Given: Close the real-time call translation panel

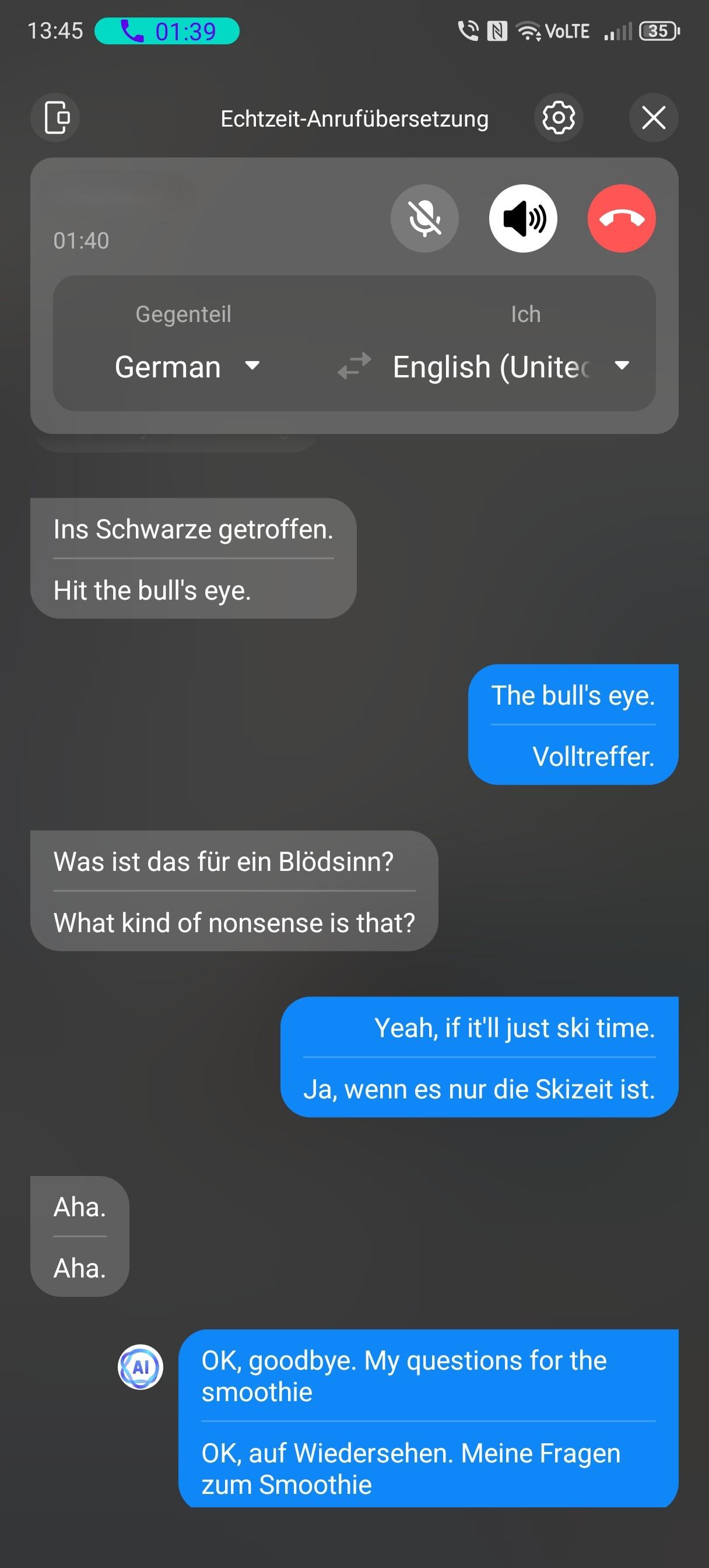Looking at the screenshot, I should 653,117.
